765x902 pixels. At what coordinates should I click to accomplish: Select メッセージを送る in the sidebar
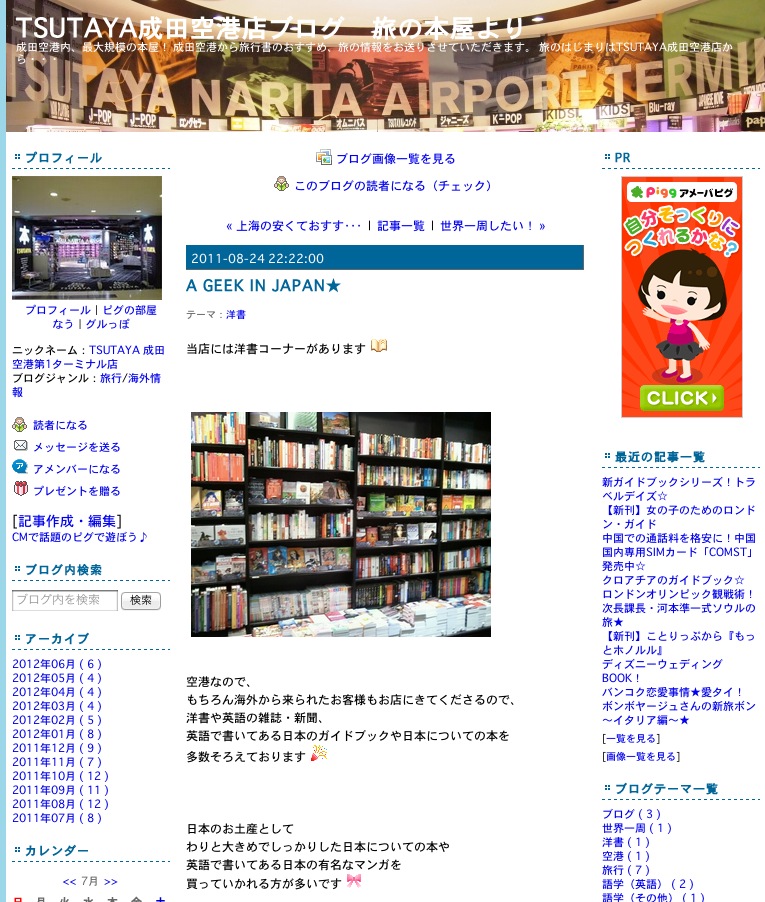pos(76,447)
